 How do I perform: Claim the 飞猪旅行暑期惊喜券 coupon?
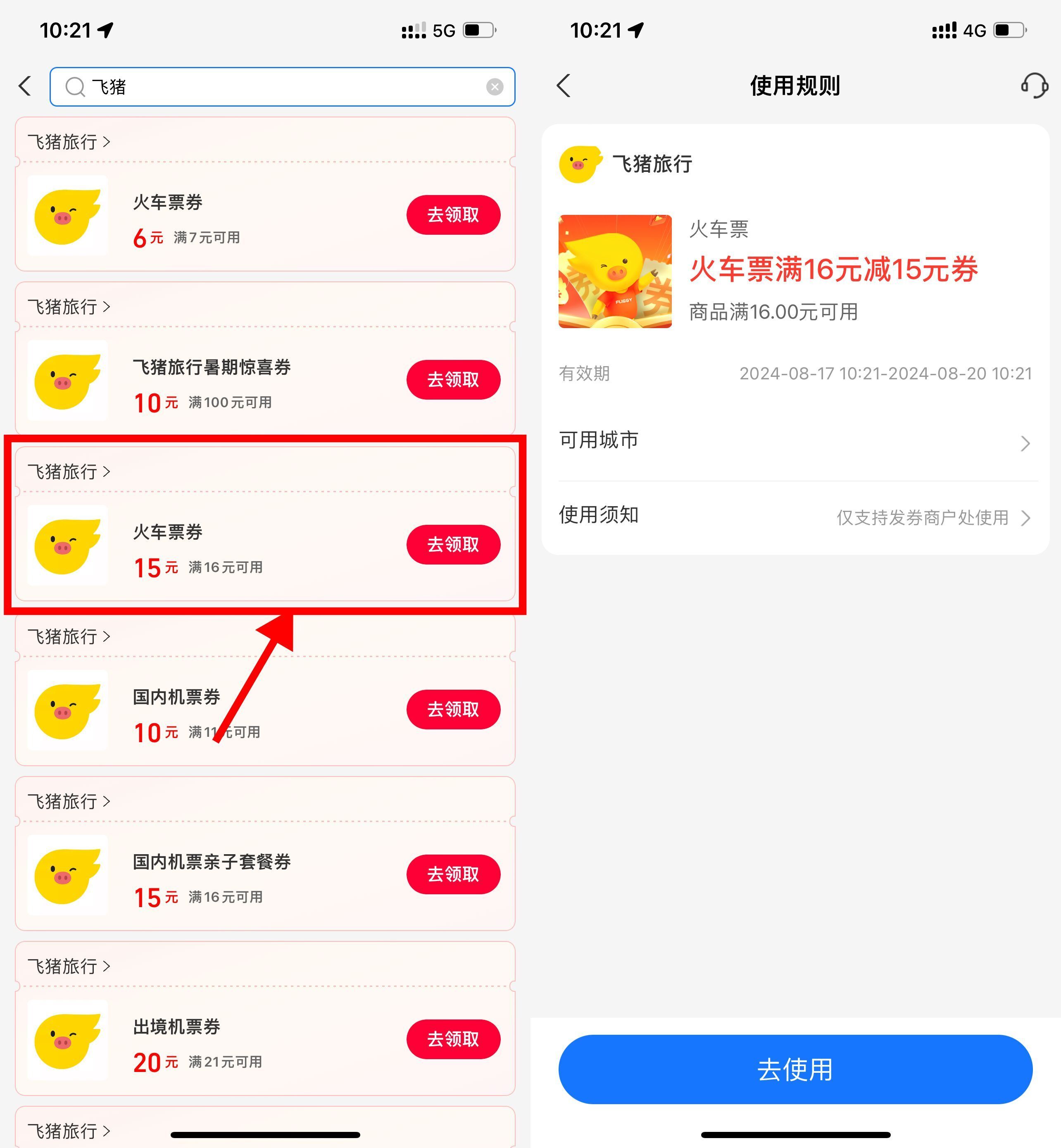pos(453,380)
